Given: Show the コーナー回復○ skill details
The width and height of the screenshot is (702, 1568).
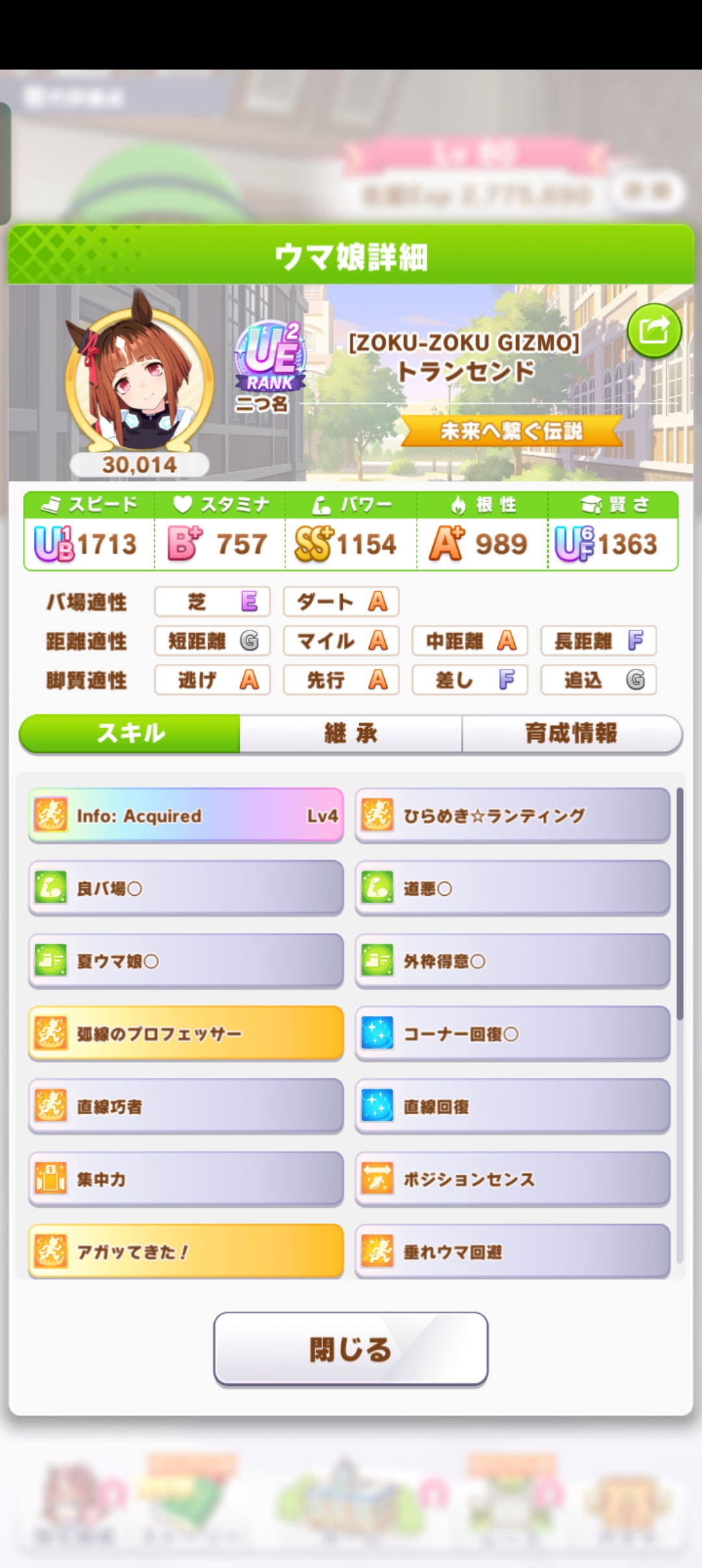Looking at the screenshot, I should (512, 1034).
